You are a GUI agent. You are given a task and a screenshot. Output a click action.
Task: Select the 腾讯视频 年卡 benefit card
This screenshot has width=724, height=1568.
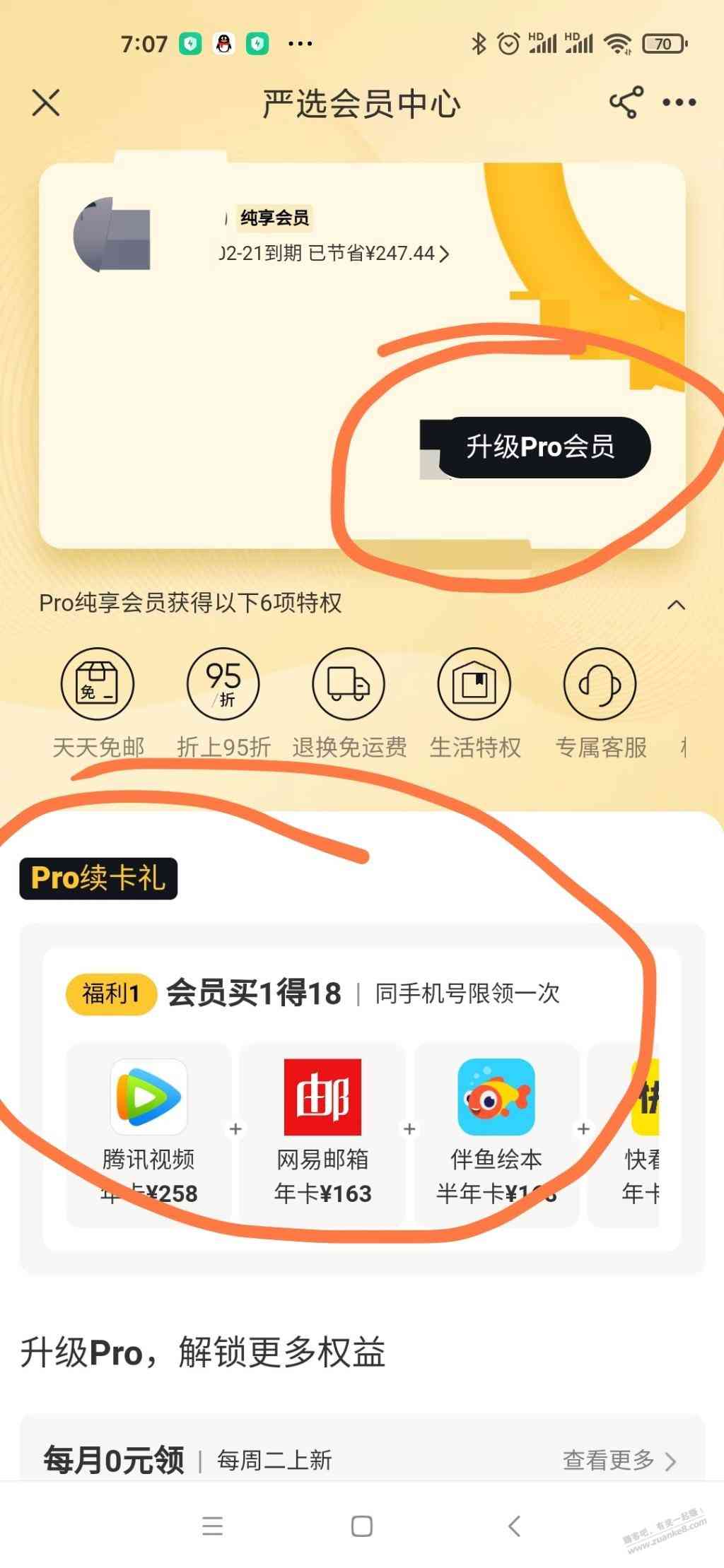[x=148, y=1132]
